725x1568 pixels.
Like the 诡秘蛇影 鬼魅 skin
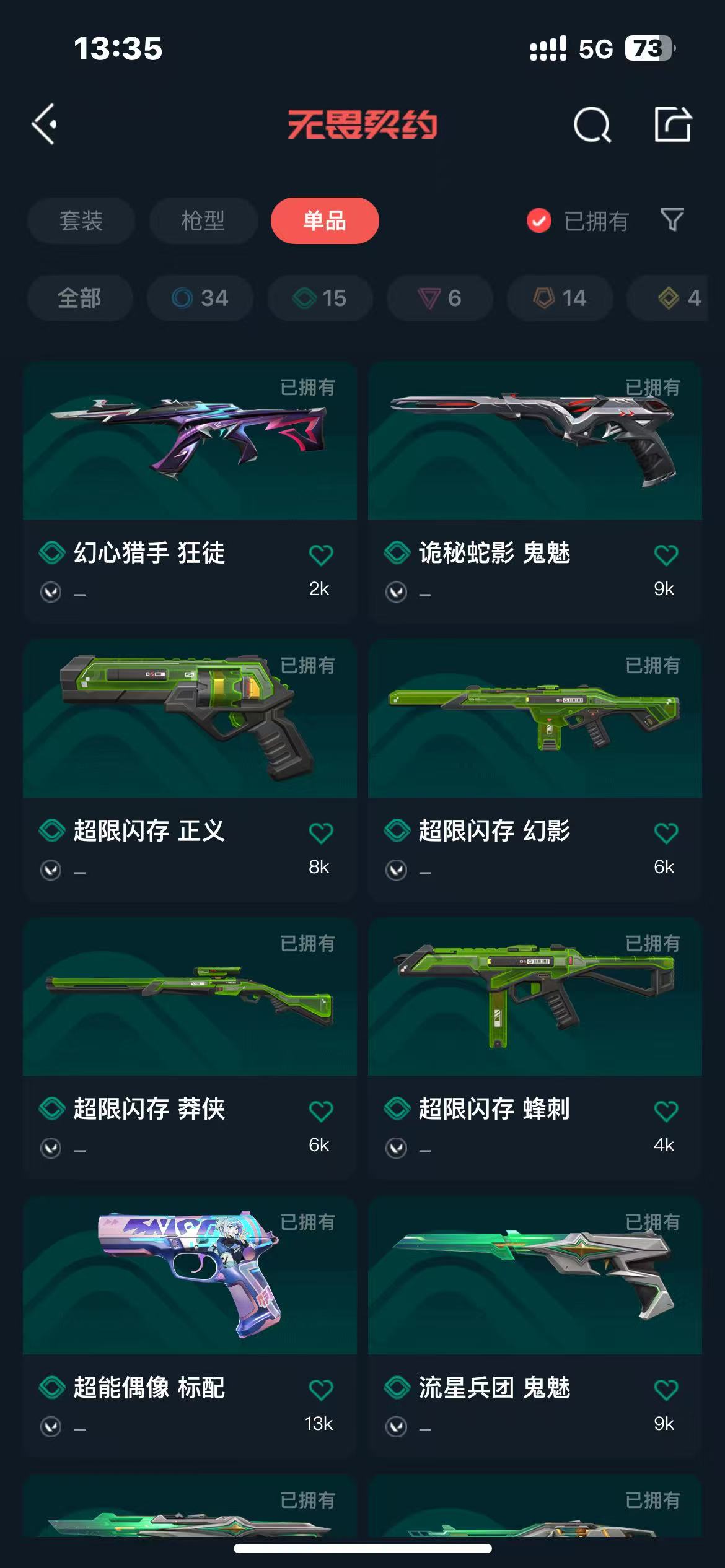666,555
